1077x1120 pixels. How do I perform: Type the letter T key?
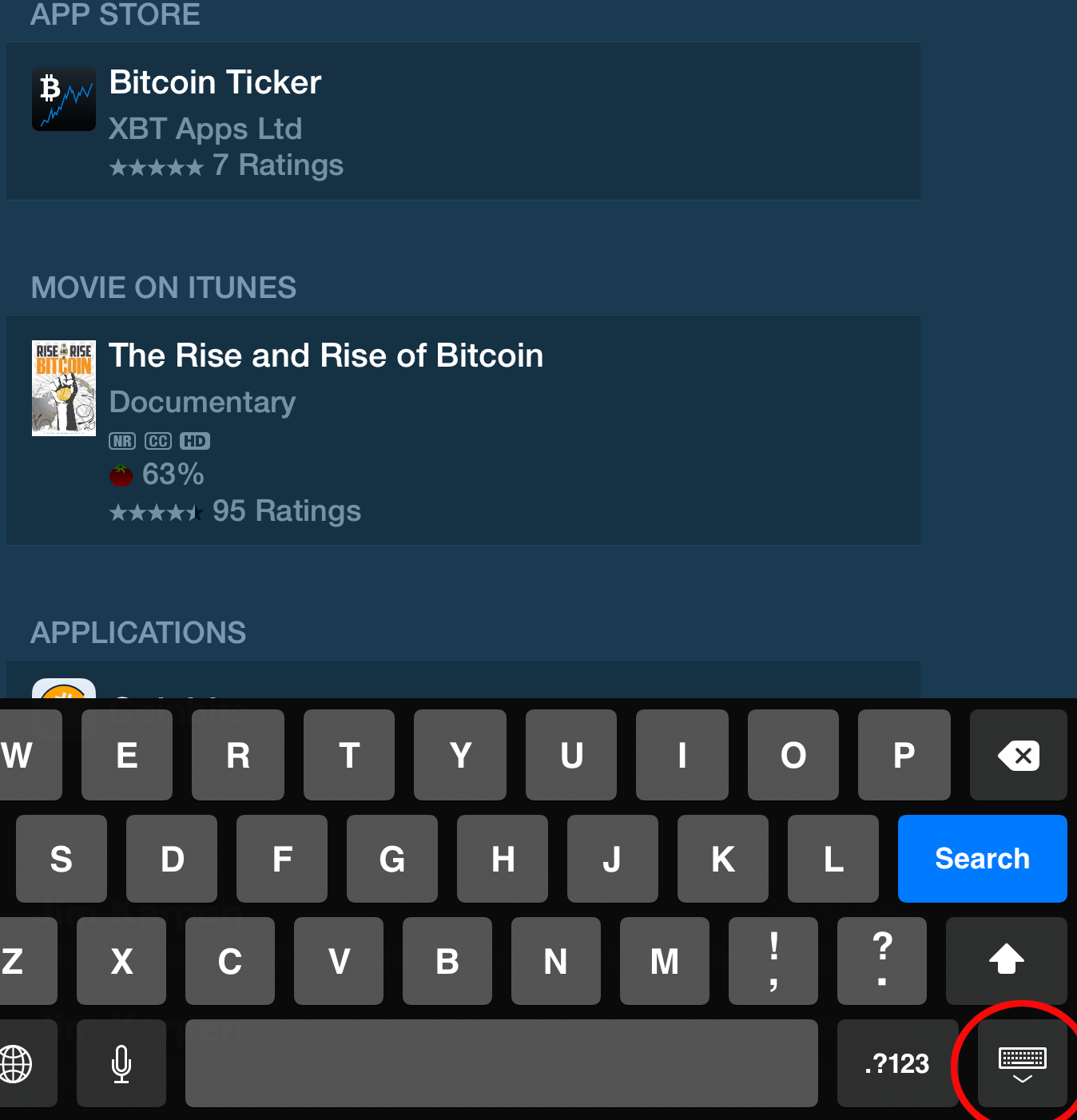tap(349, 755)
